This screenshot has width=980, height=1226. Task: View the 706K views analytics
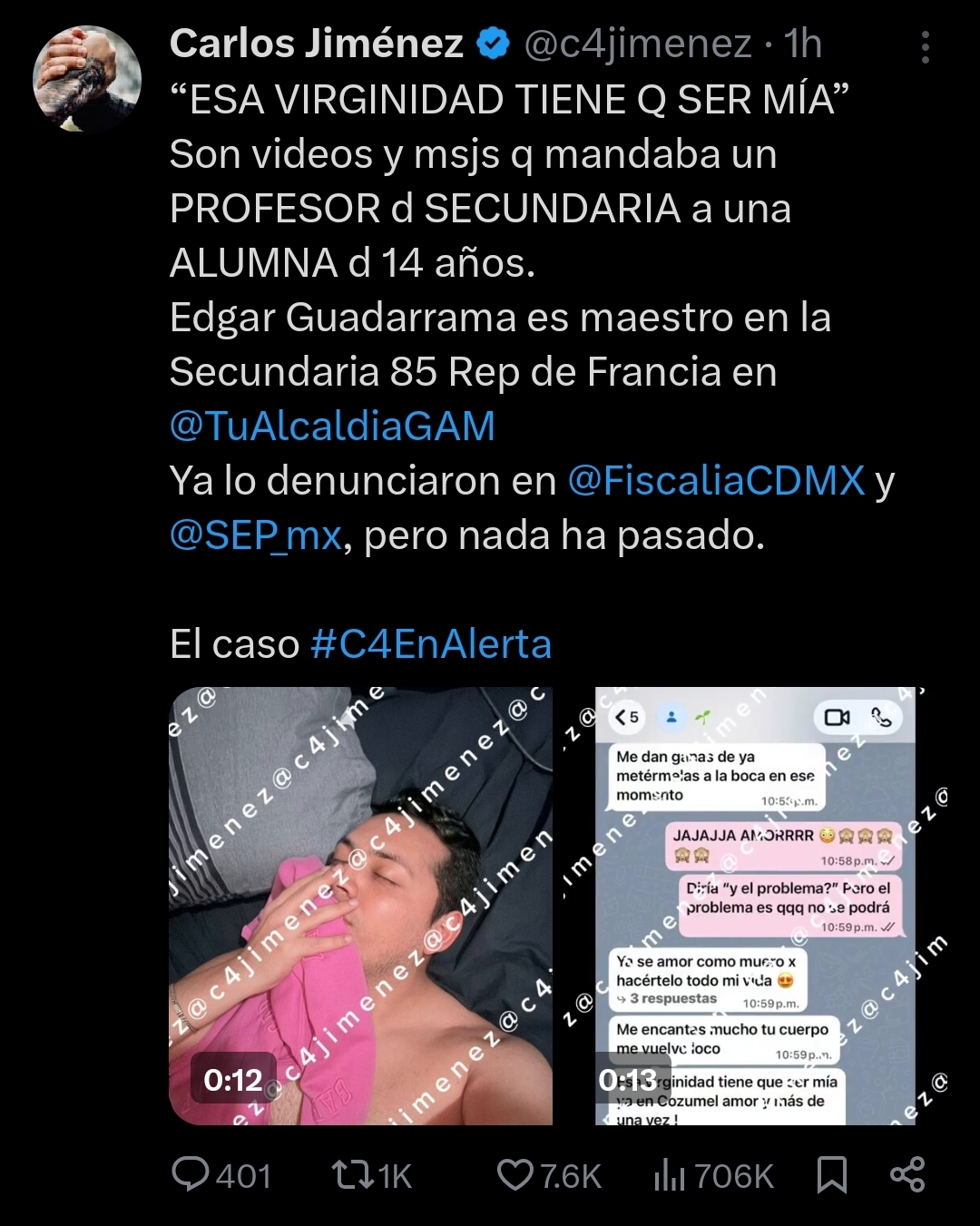713,1175
